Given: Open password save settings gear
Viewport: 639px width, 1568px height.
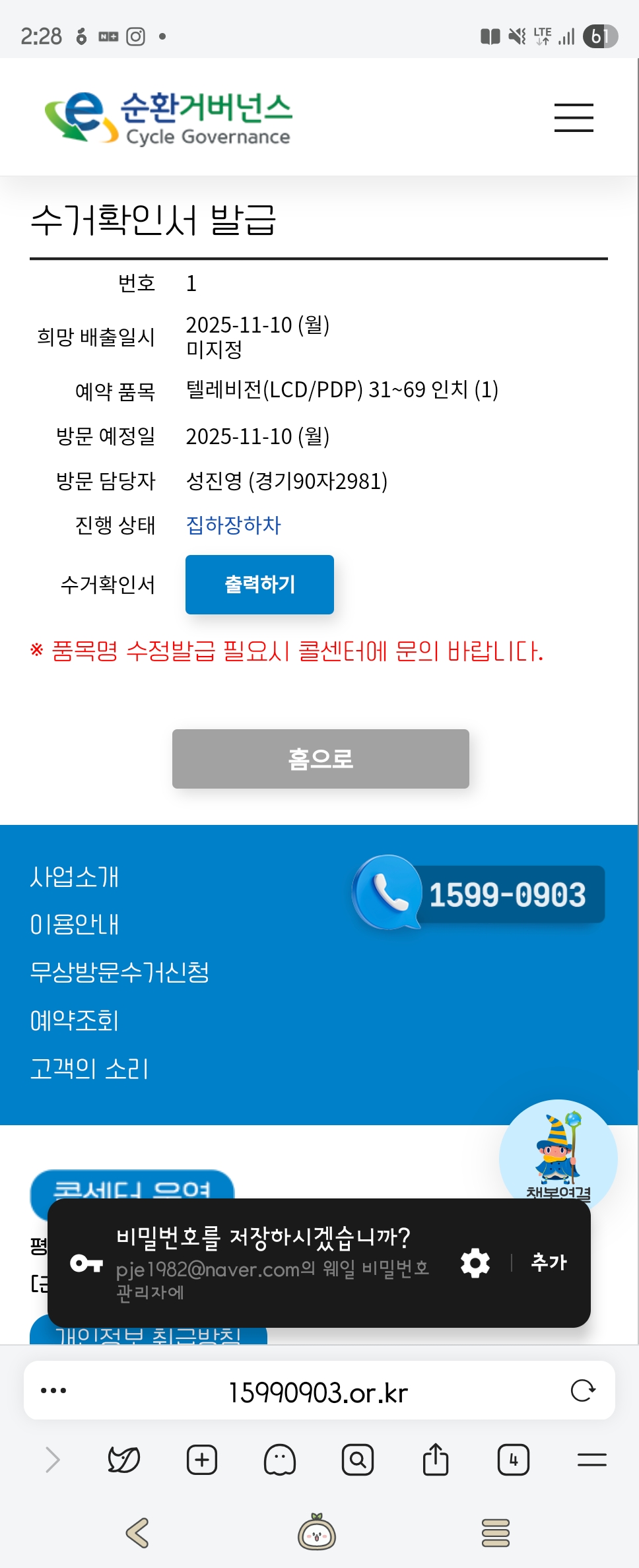Looking at the screenshot, I should (475, 1262).
